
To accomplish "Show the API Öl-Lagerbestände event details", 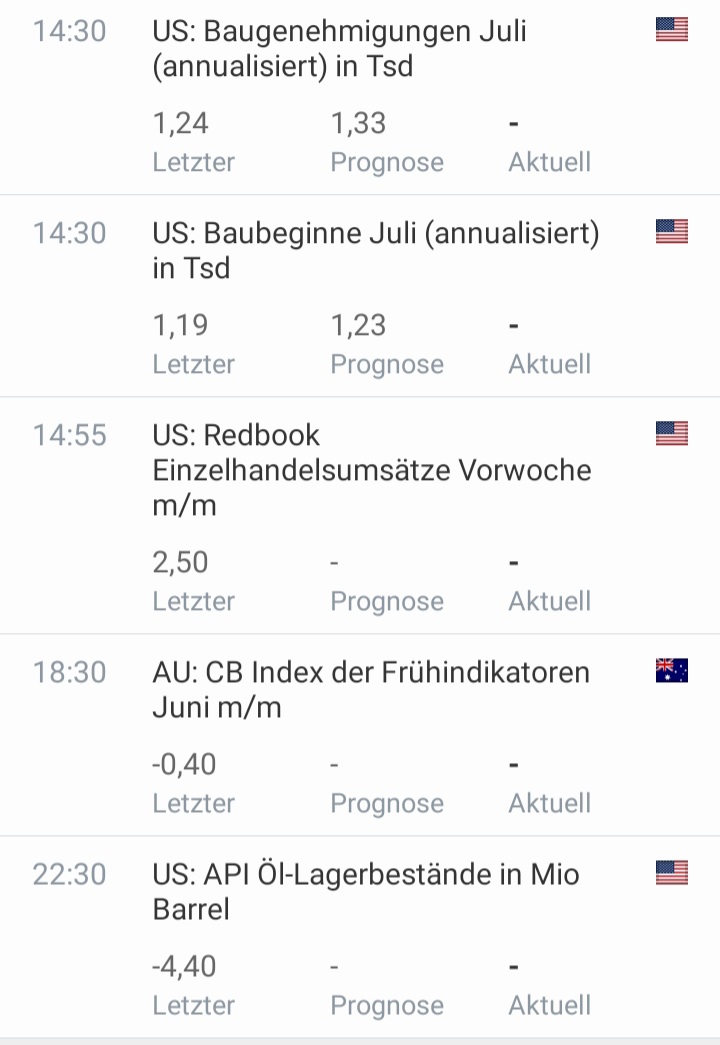I will point(365,892).
